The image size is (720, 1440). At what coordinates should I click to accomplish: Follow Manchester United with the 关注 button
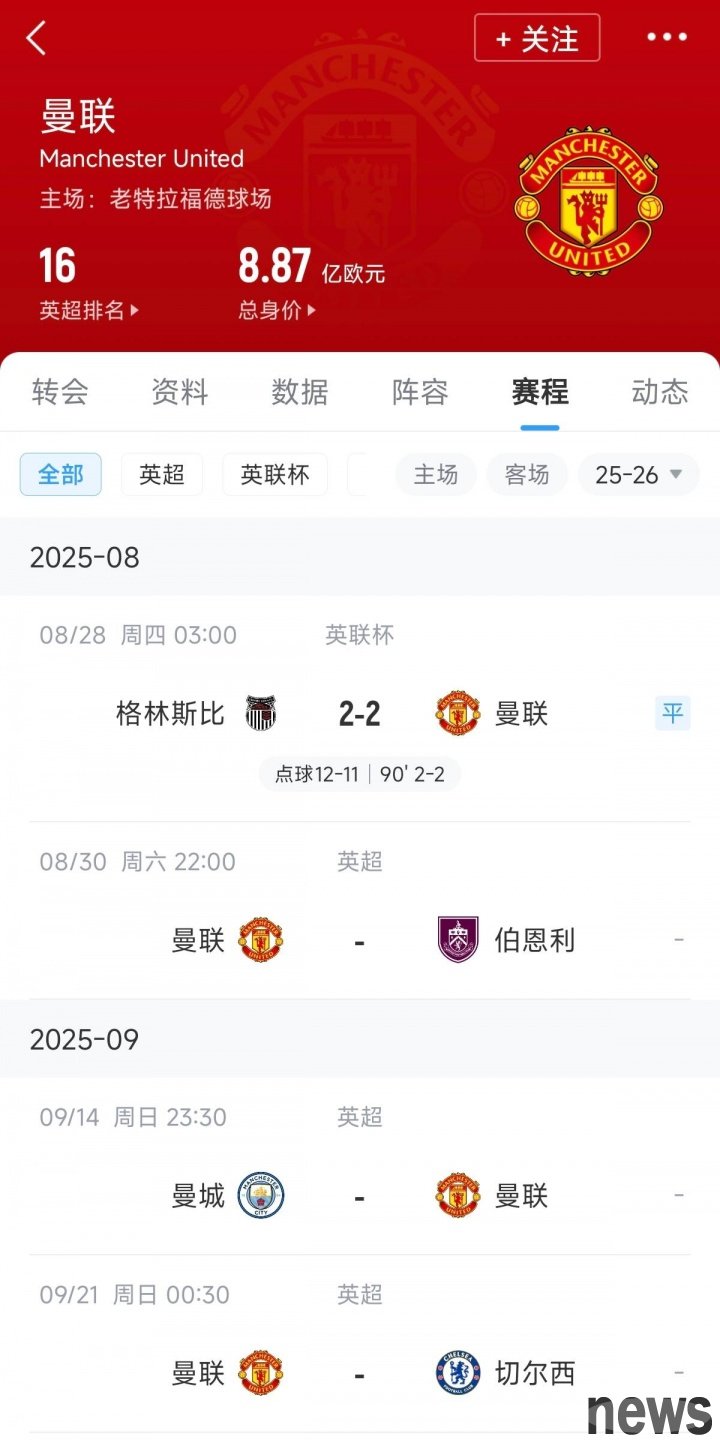click(537, 38)
